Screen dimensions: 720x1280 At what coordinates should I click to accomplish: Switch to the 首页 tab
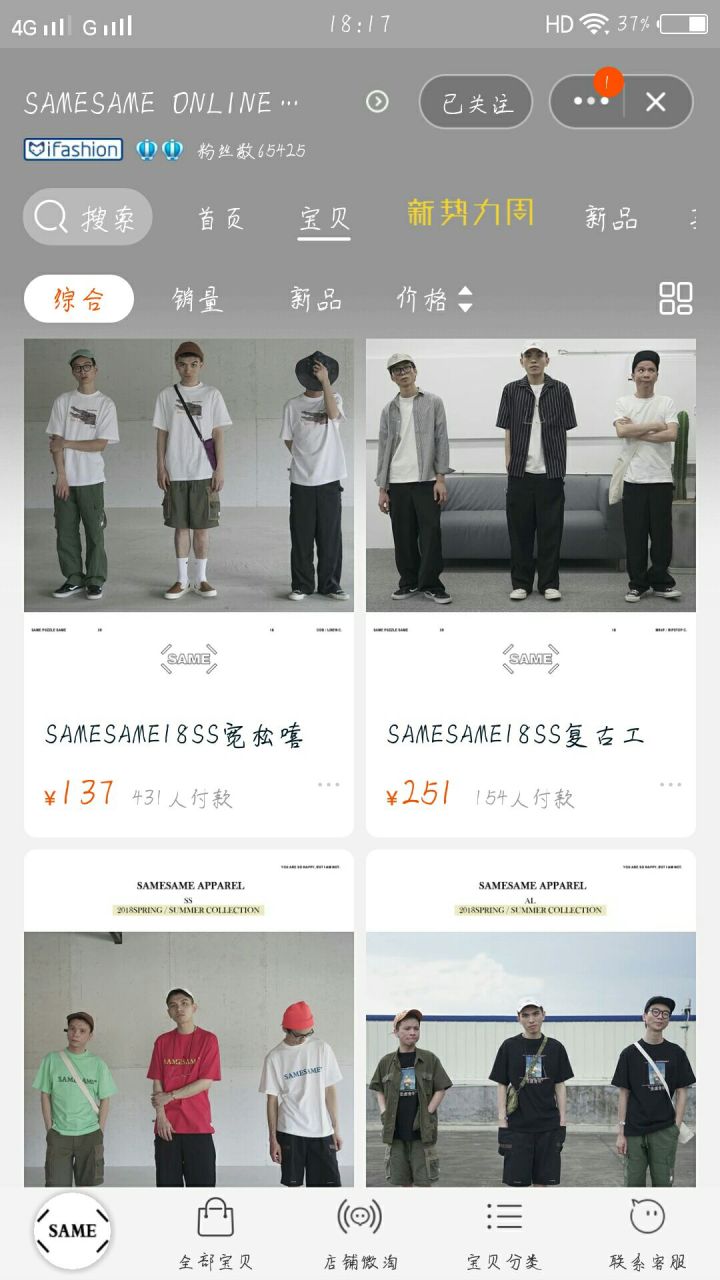(x=221, y=218)
